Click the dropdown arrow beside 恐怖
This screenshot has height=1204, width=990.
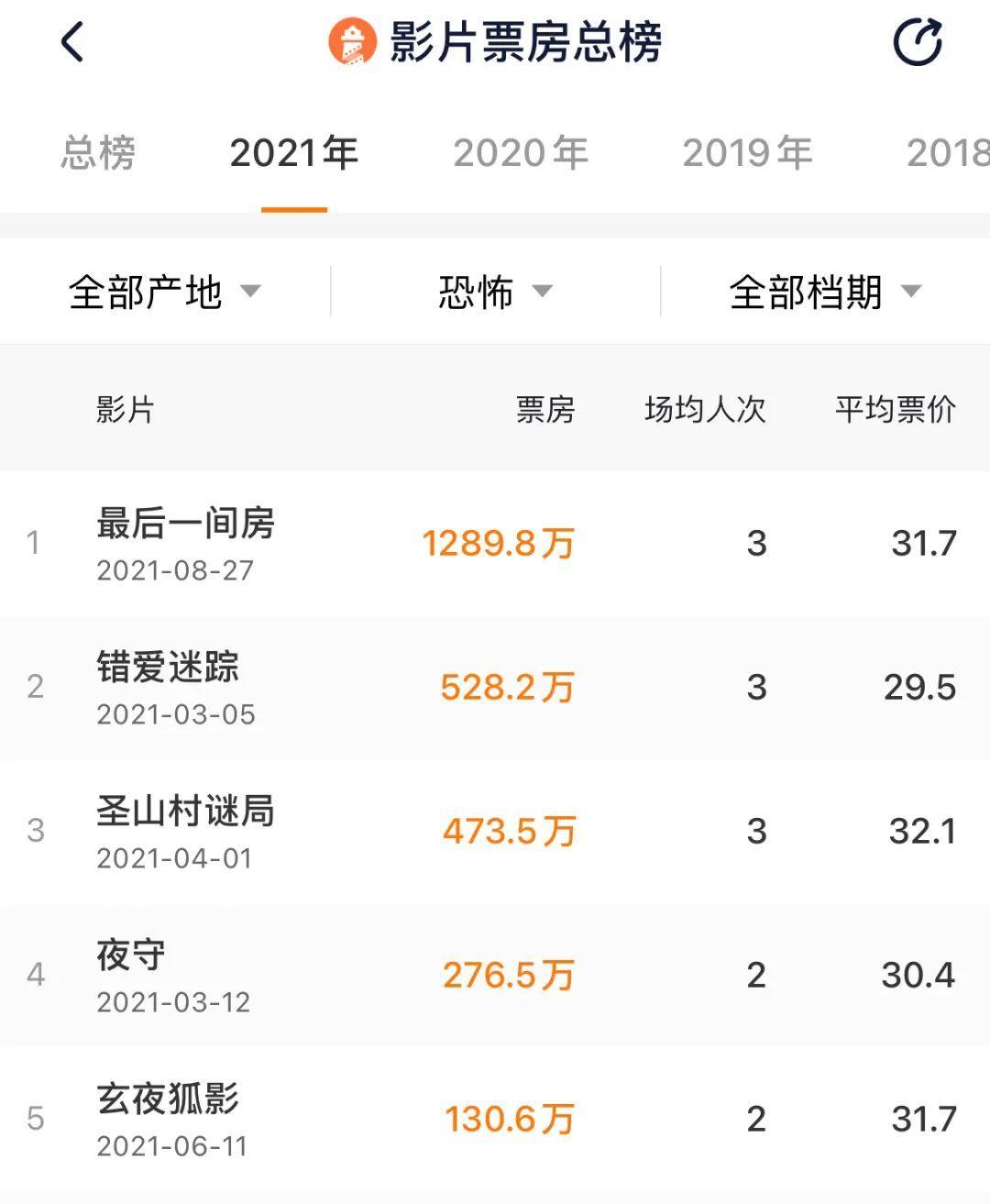point(543,292)
